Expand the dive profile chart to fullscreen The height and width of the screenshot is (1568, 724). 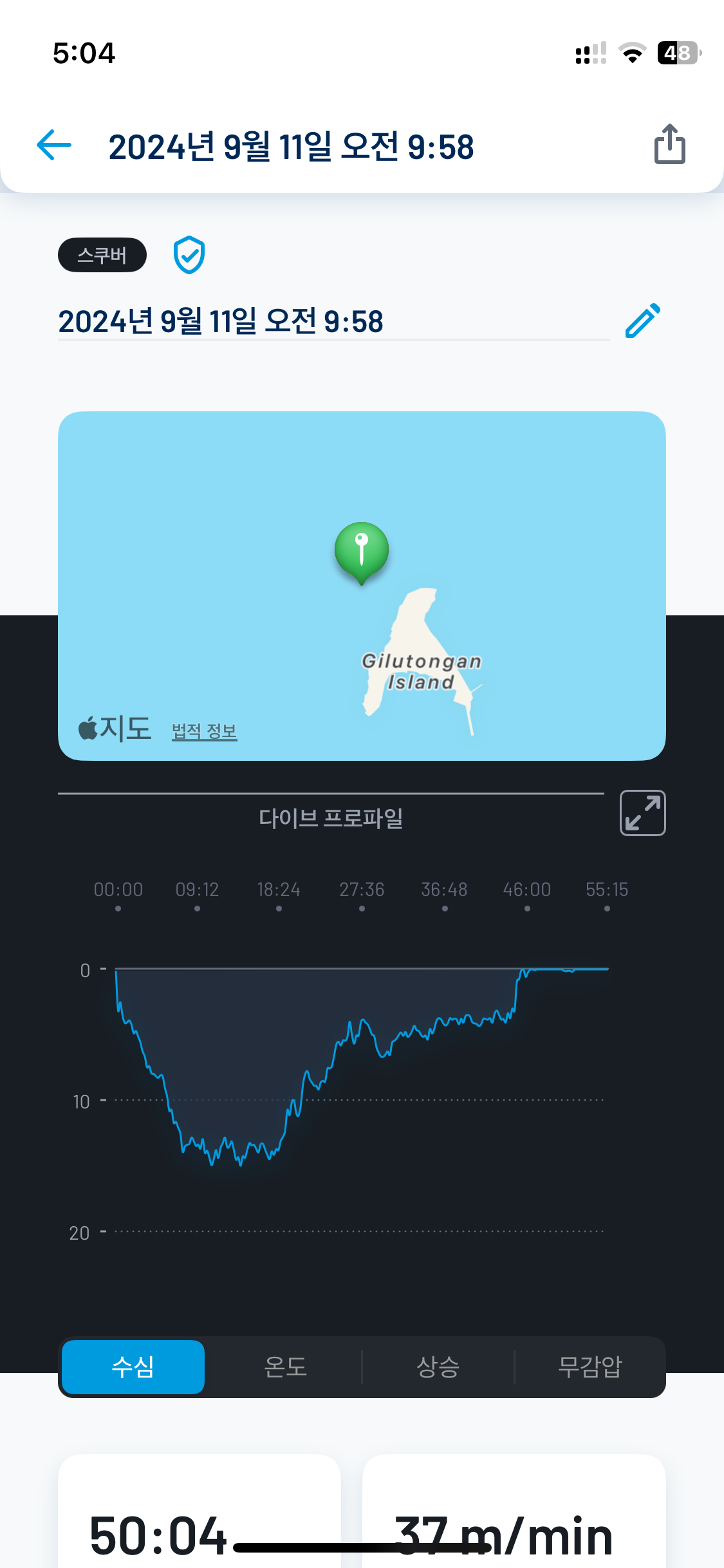click(x=642, y=813)
